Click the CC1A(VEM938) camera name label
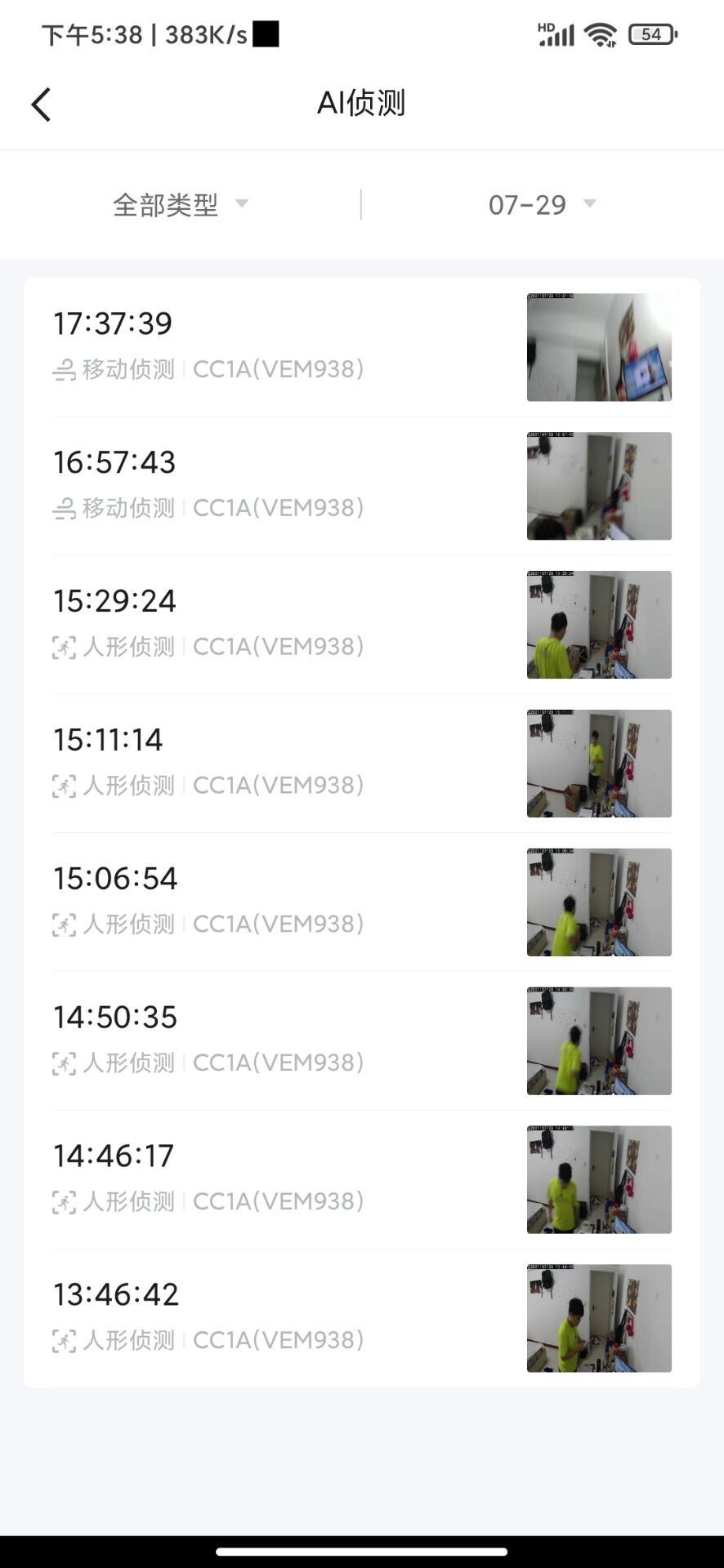 click(x=279, y=369)
